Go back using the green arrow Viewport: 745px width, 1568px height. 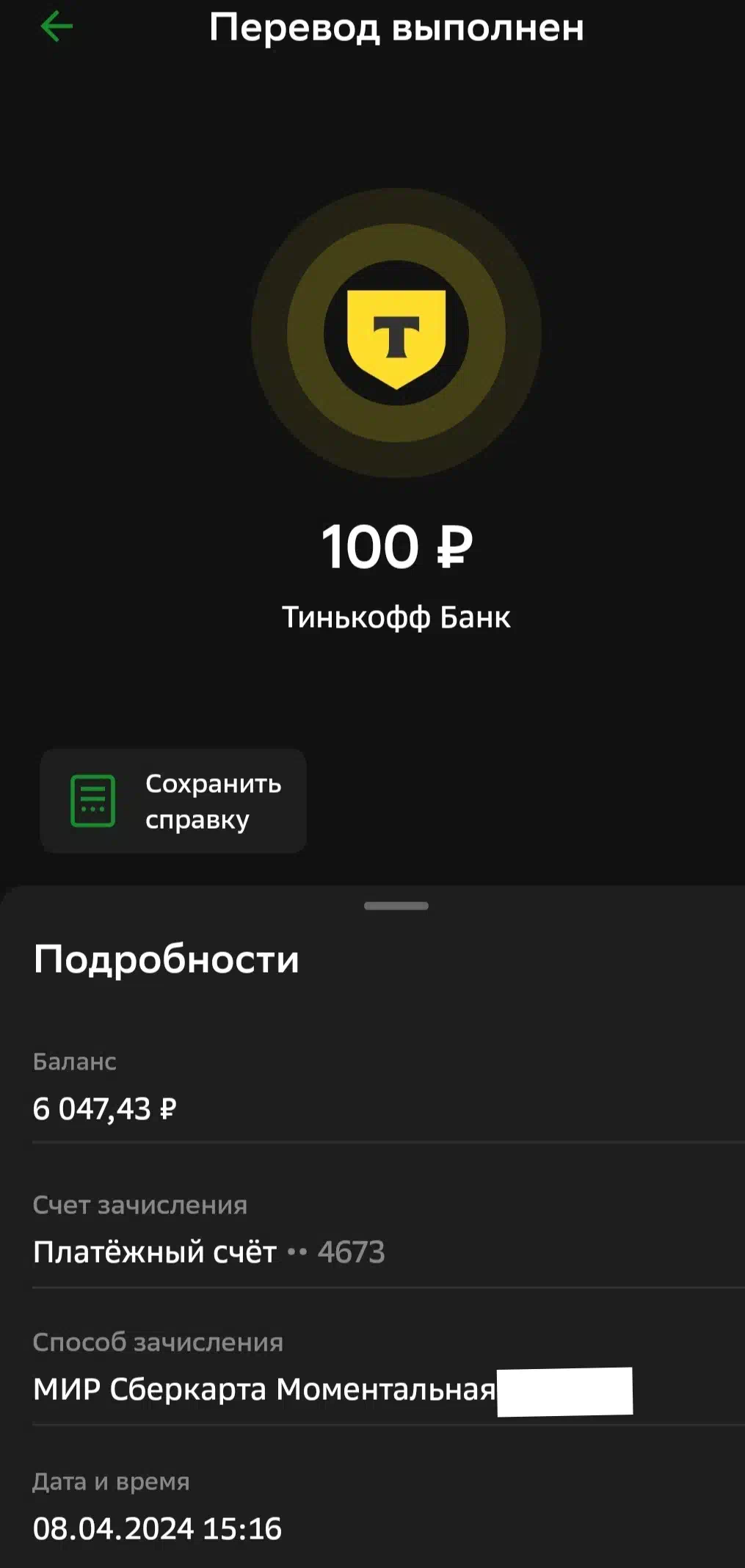coord(57,27)
